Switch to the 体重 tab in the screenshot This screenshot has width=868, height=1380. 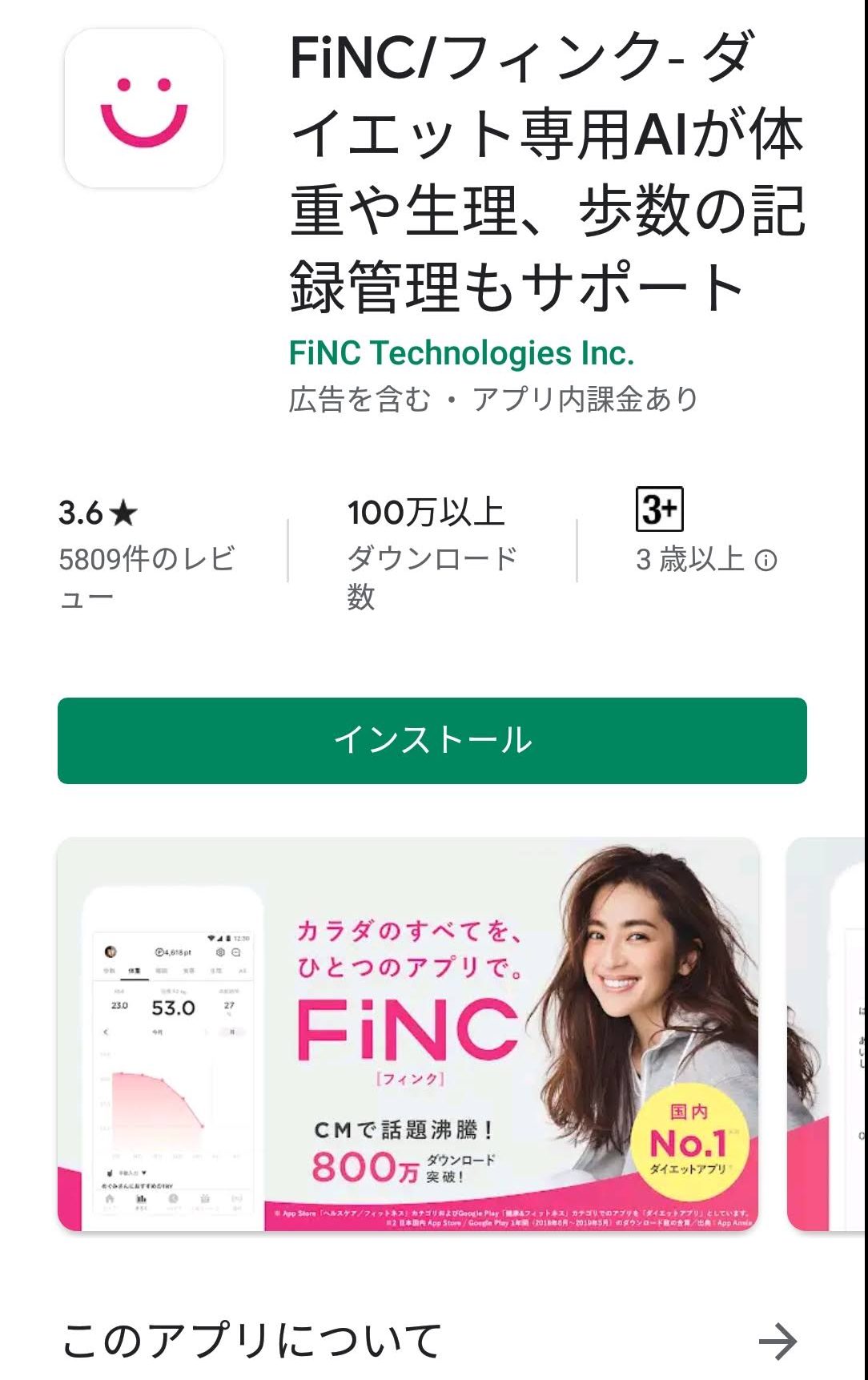click(x=135, y=971)
